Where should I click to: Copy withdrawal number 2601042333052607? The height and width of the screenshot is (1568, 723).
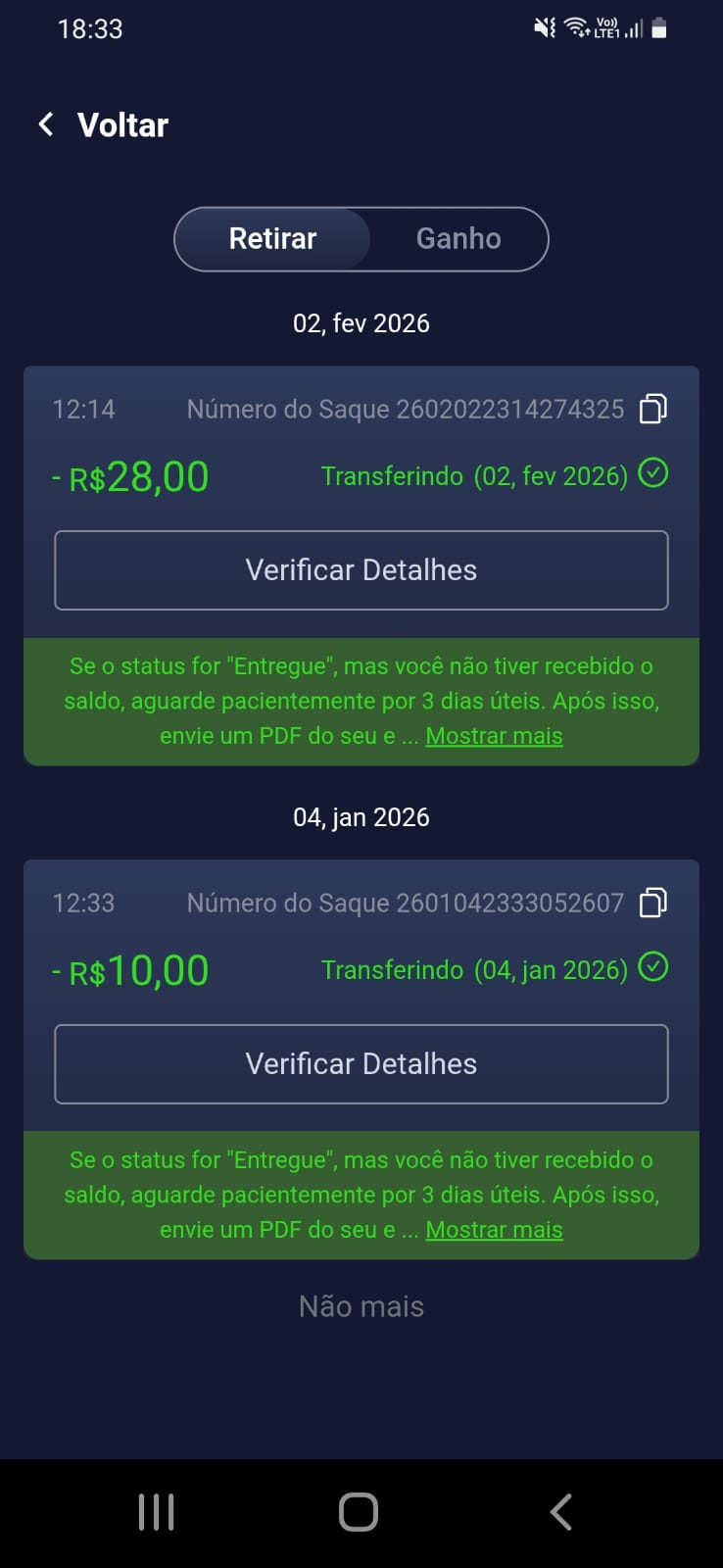pyautogui.click(x=652, y=903)
